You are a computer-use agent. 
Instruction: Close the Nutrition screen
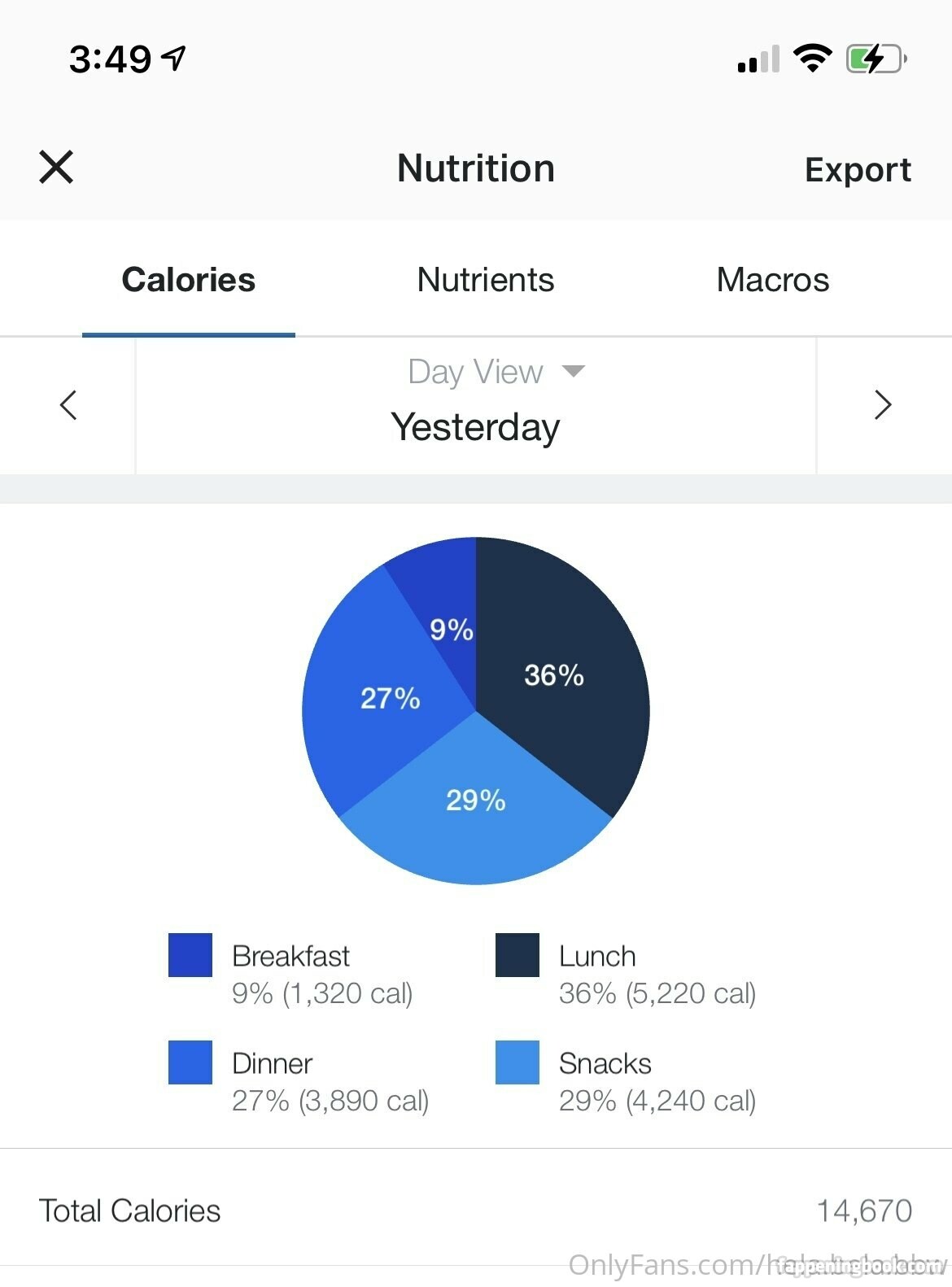click(x=56, y=168)
